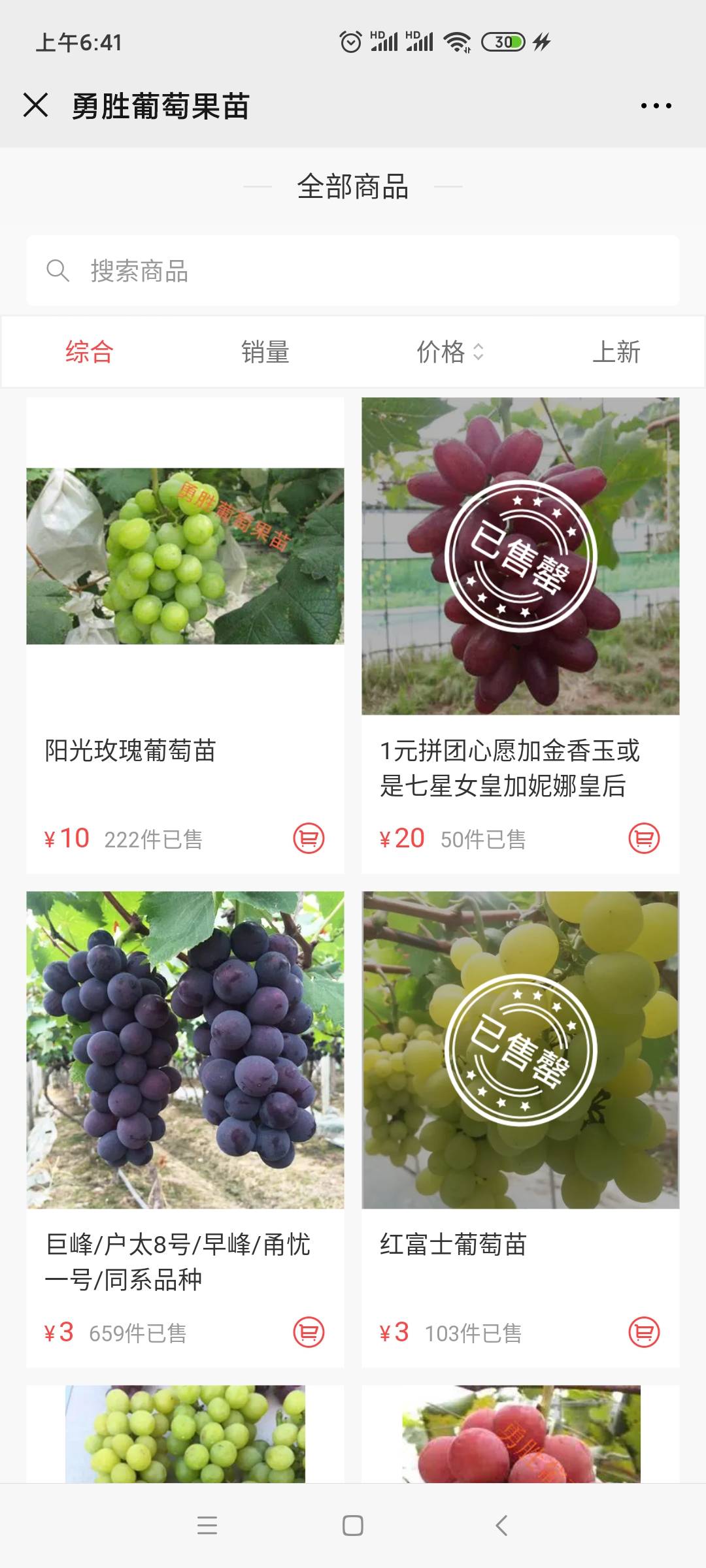Return to the system home screen
Viewport: 706px width, 1568px height.
(x=353, y=1526)
